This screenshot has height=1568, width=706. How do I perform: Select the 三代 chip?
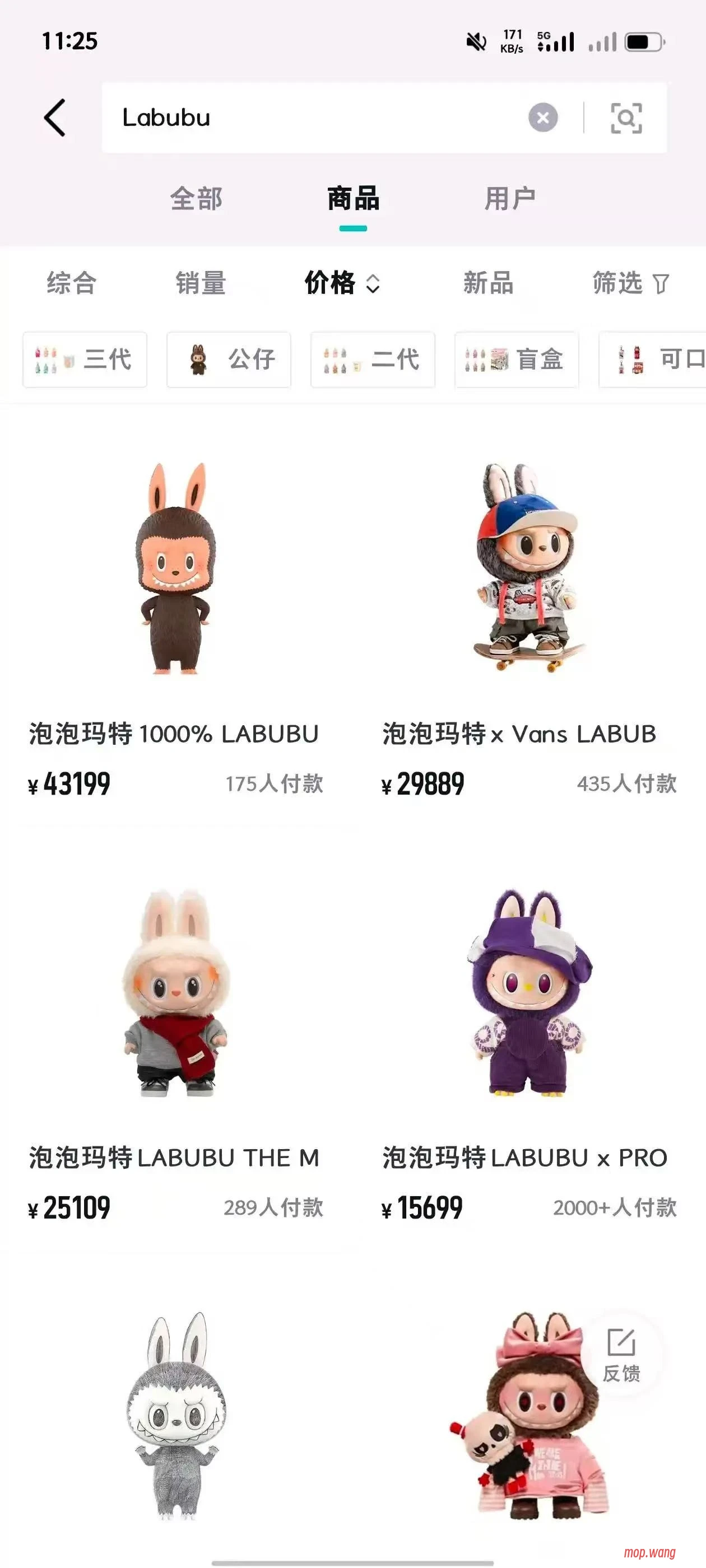click(85, 359)
